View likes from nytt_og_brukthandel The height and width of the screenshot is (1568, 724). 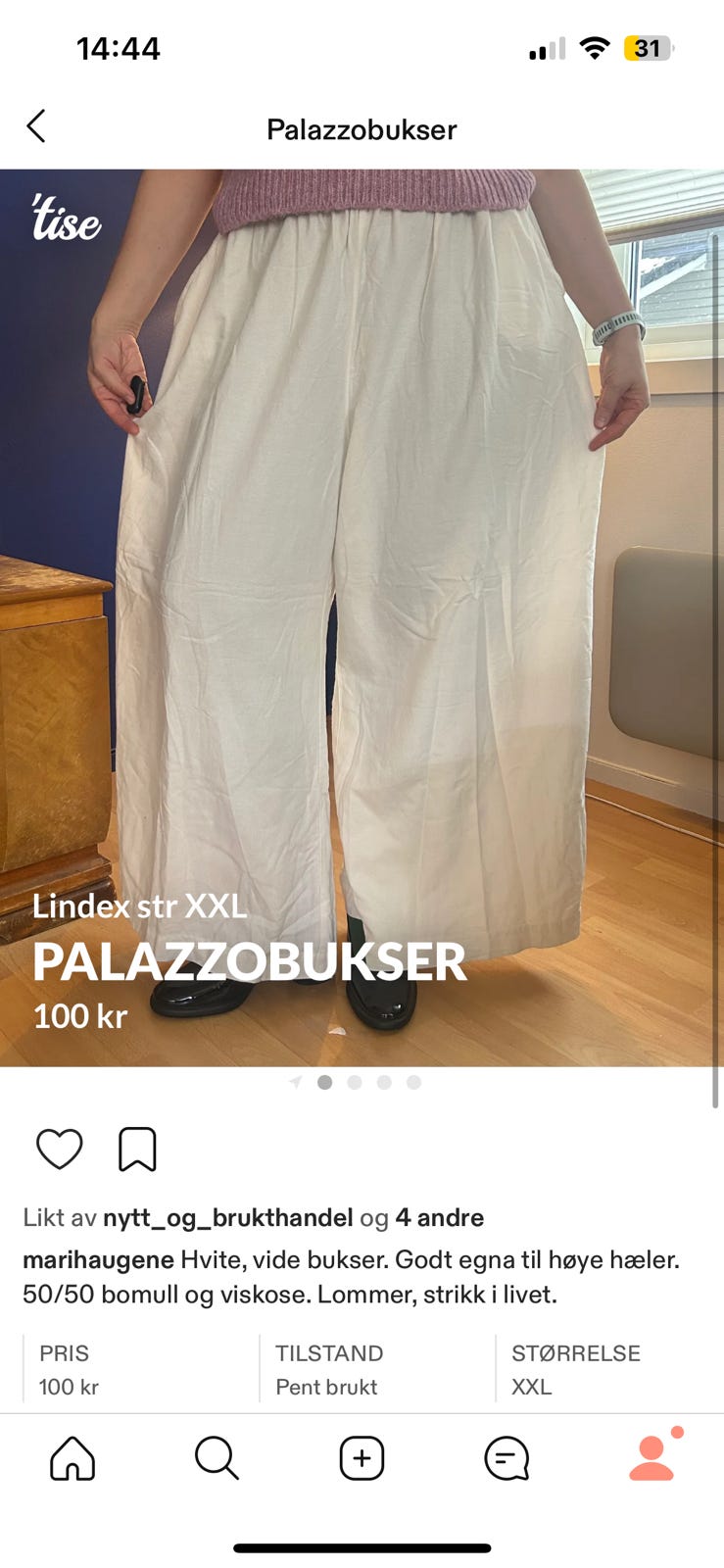[227, 1217]
